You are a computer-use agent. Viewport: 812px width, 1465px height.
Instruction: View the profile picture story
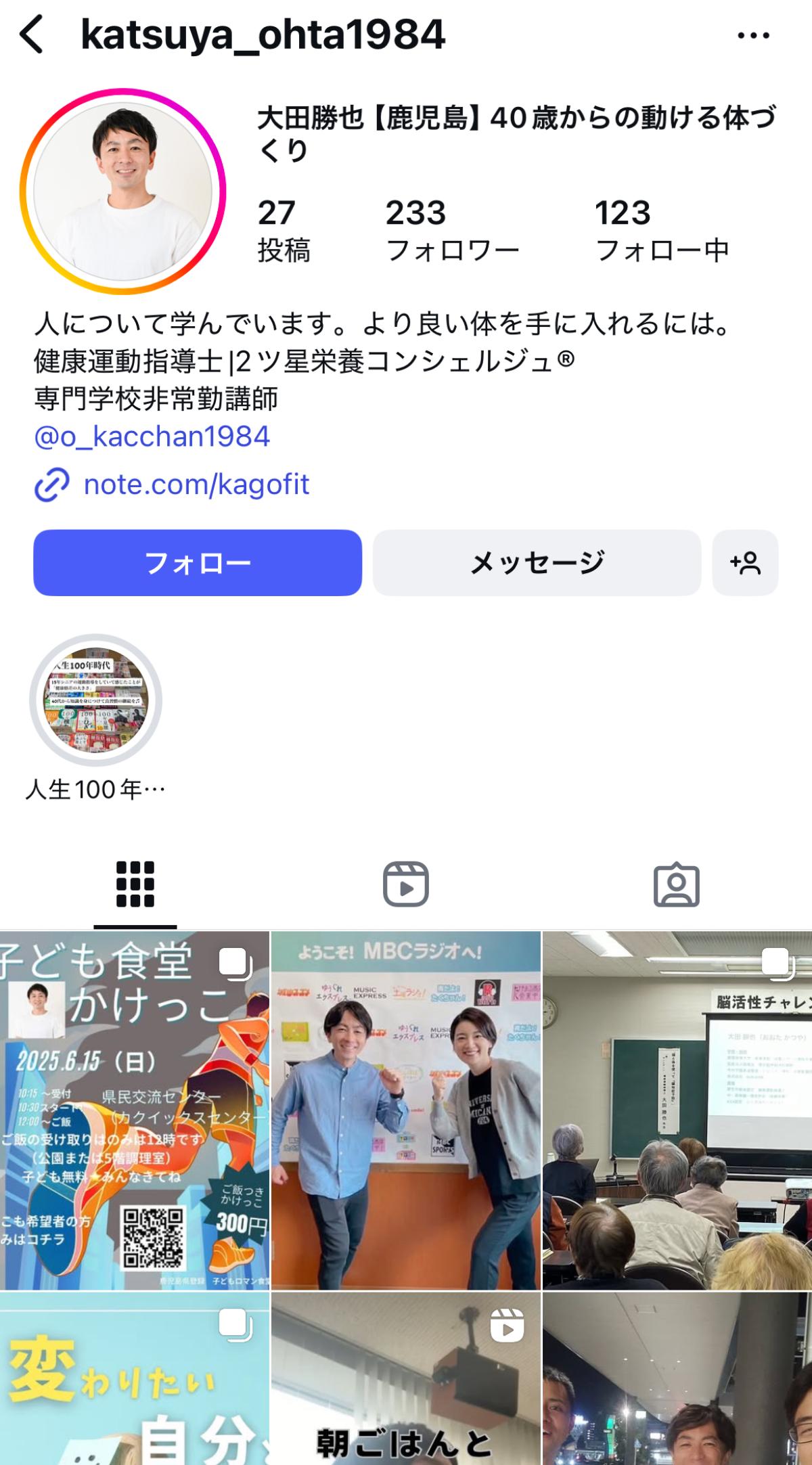click(x=122, y=191)
